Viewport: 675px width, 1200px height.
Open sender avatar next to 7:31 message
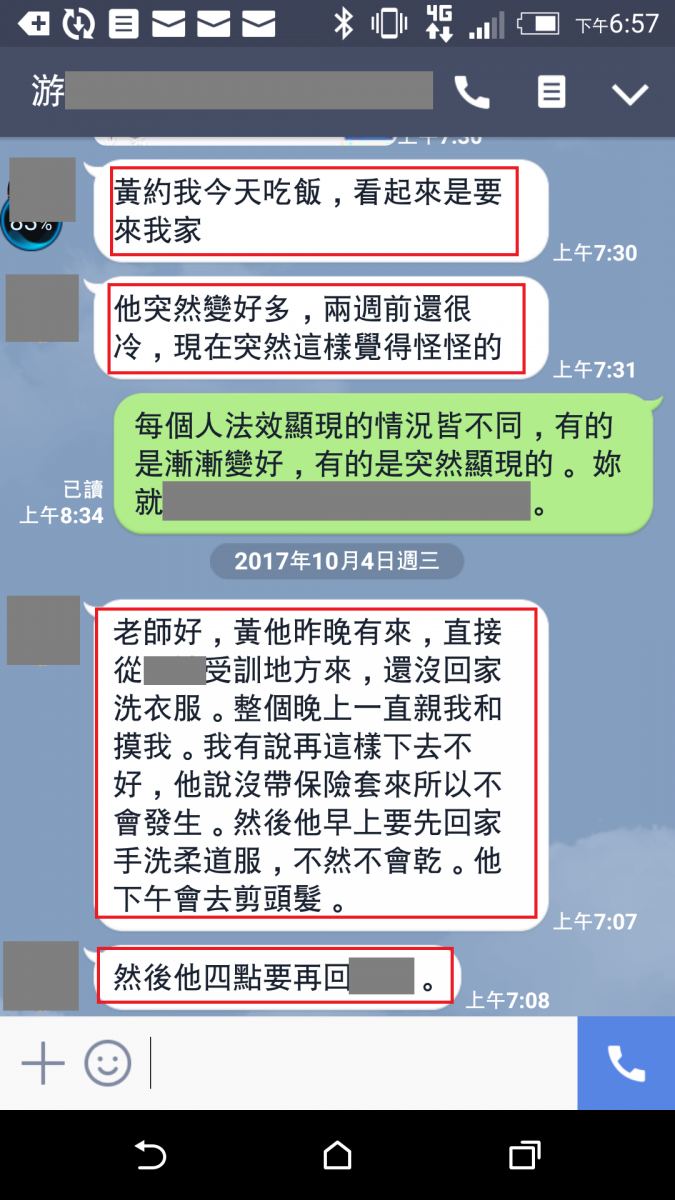click(x=42, y=309)
